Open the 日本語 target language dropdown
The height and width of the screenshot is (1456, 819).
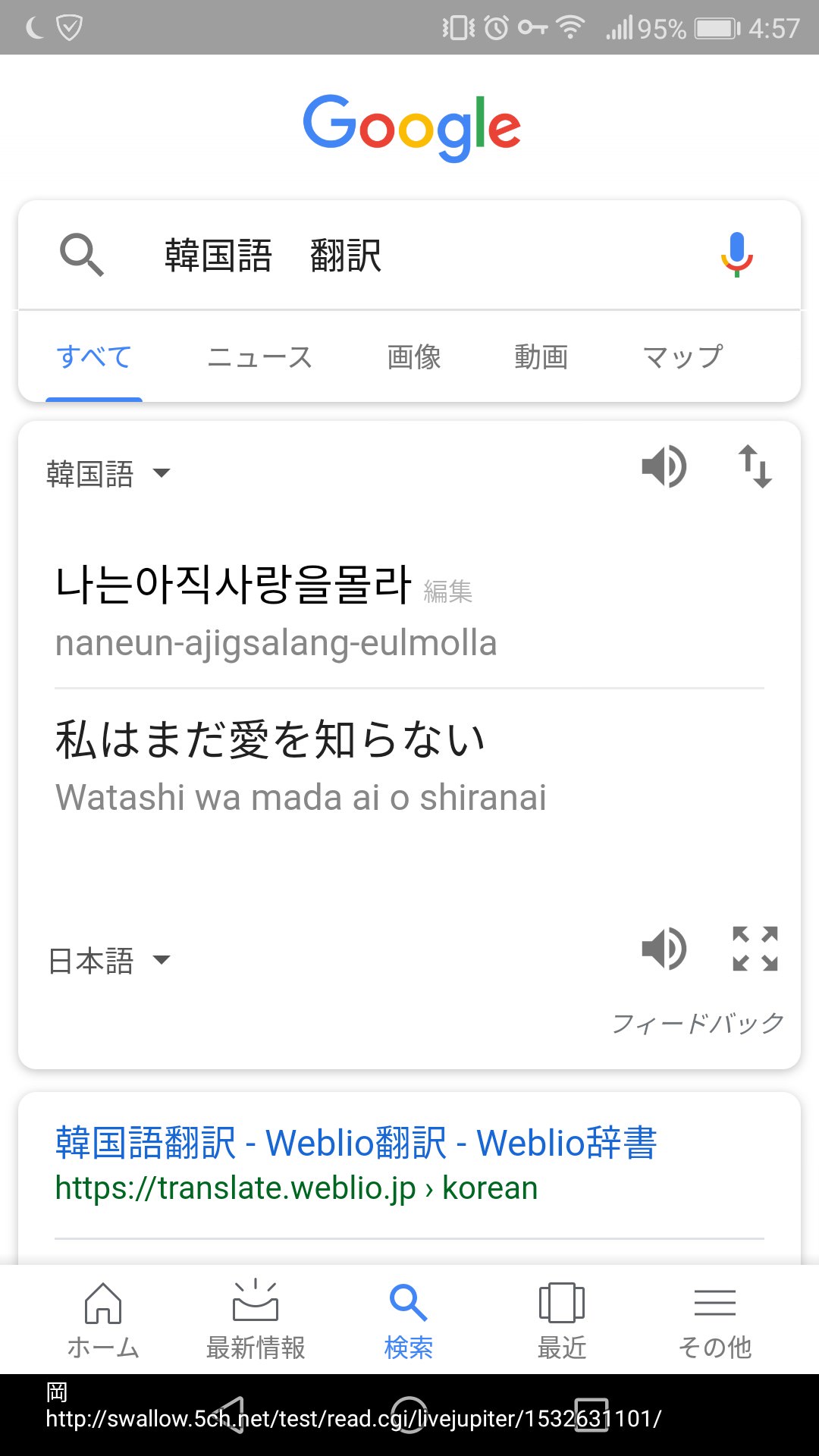click(108, 961)
